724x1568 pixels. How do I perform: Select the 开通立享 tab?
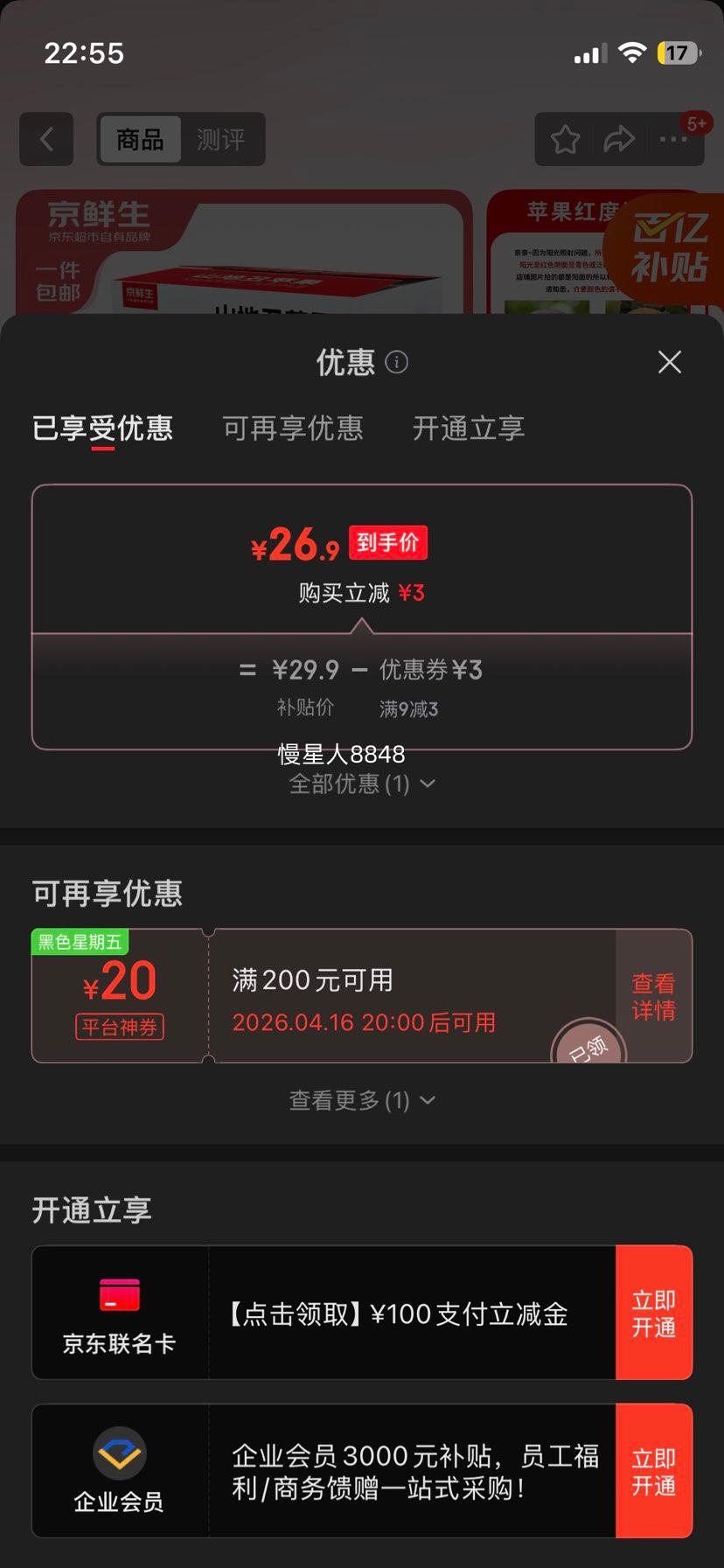pyautogui.click(x=469, y=429)
